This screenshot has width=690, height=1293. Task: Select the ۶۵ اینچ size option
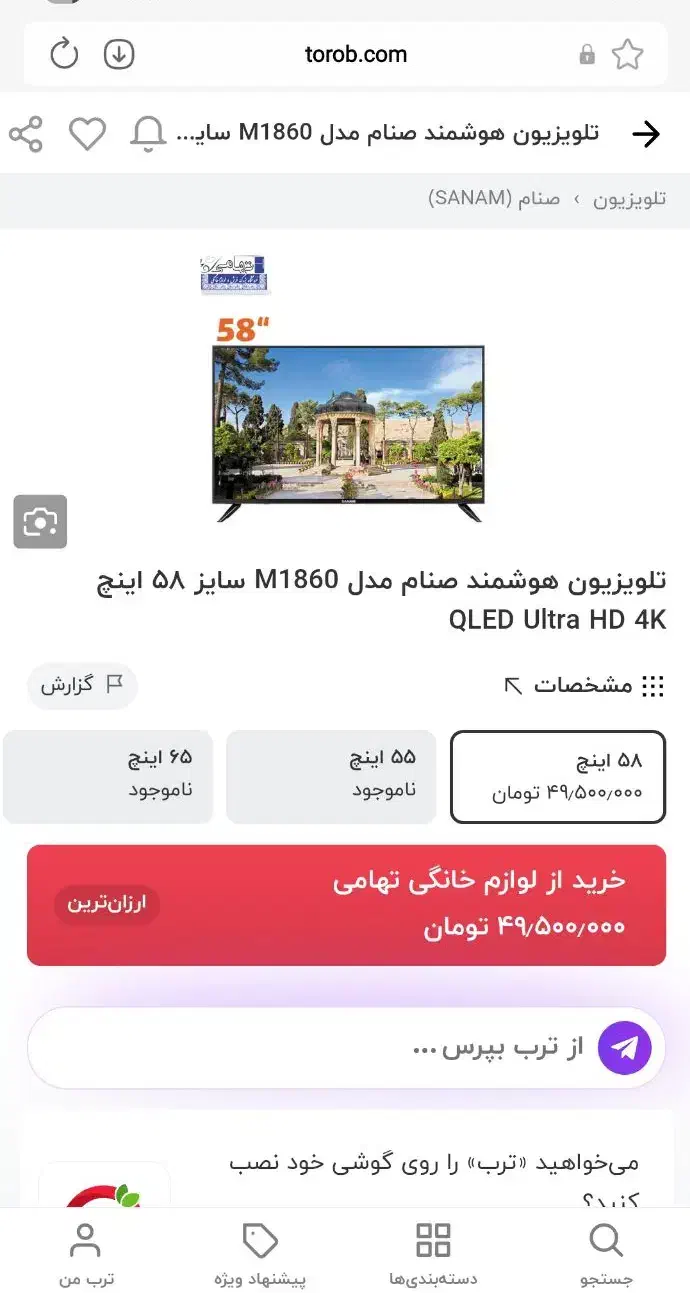(x=108, y=776)
